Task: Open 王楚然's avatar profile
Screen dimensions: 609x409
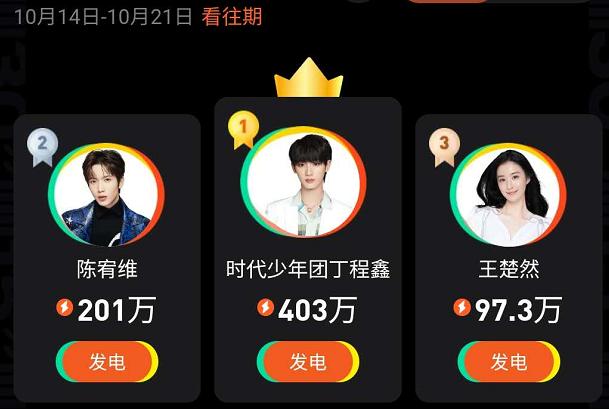Action: point(508,197)
